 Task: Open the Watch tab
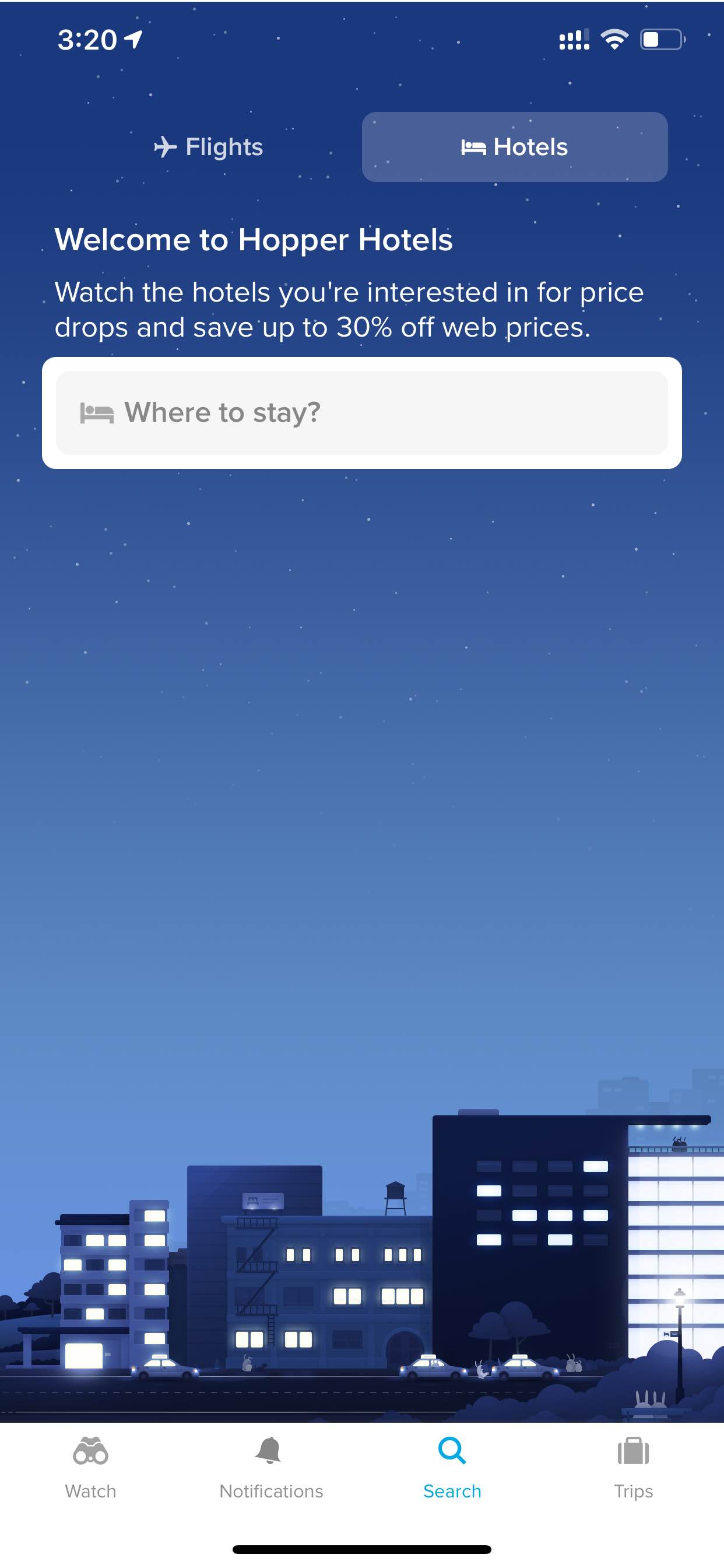coord(91,1468)
